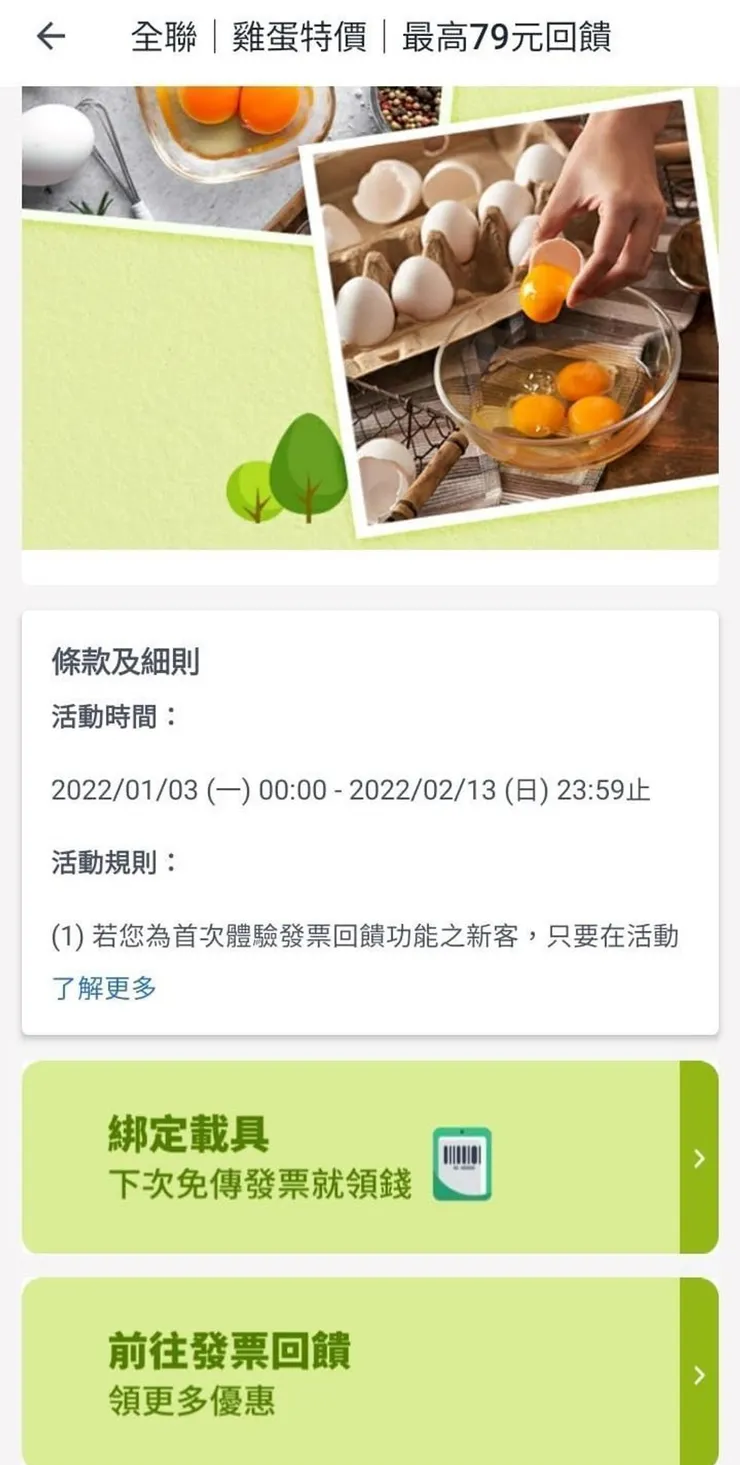Select the 最高79元回饋 title text

click(505, 36)
